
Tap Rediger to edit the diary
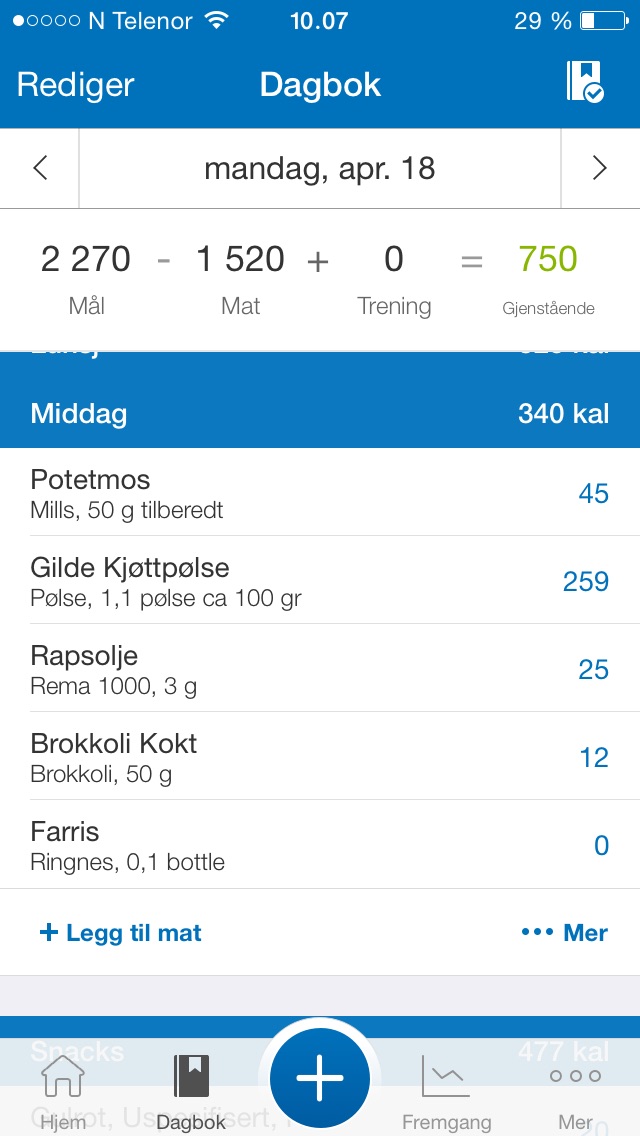(x=75, y=85)
